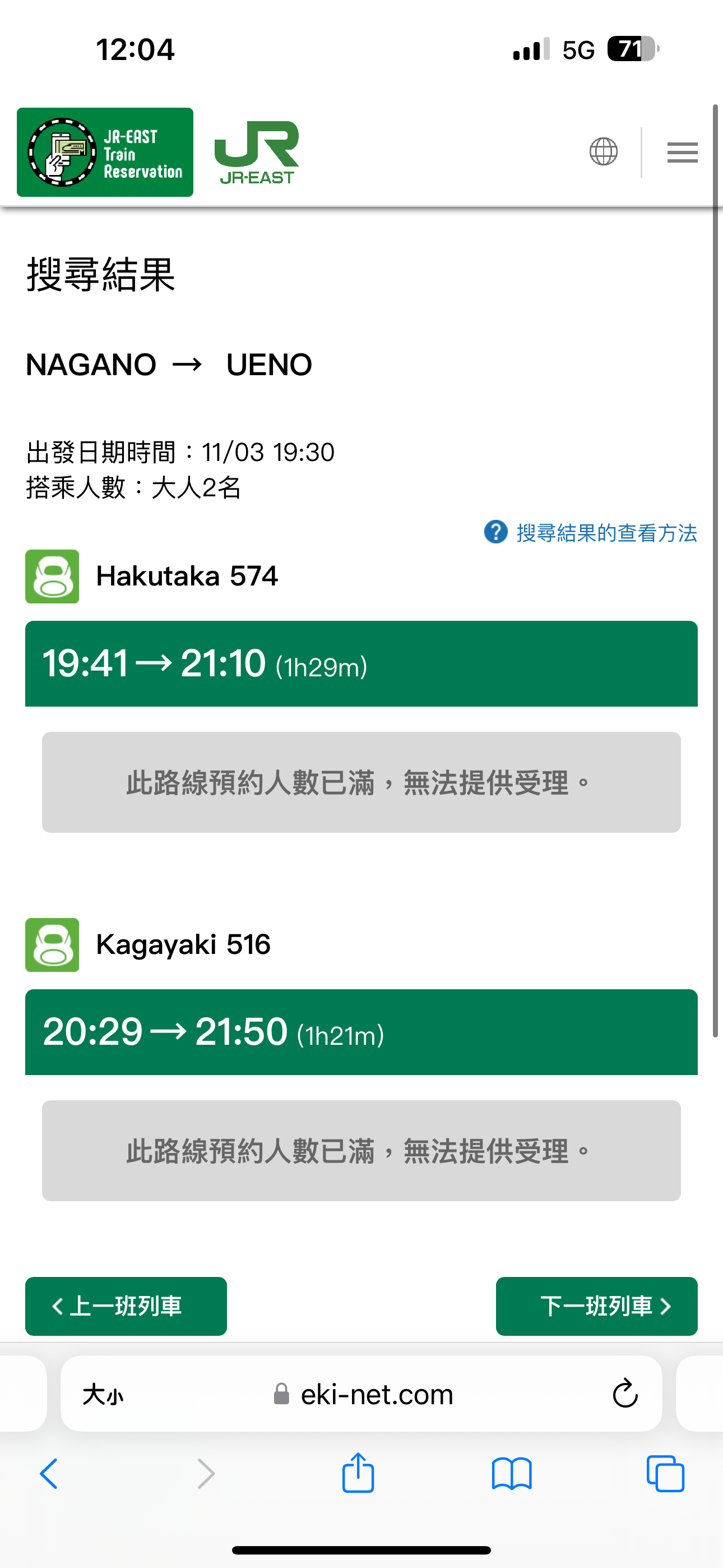Select the Hakutaka 574 time bar
Screen dimensions: 723x1568
coord(361,663)
